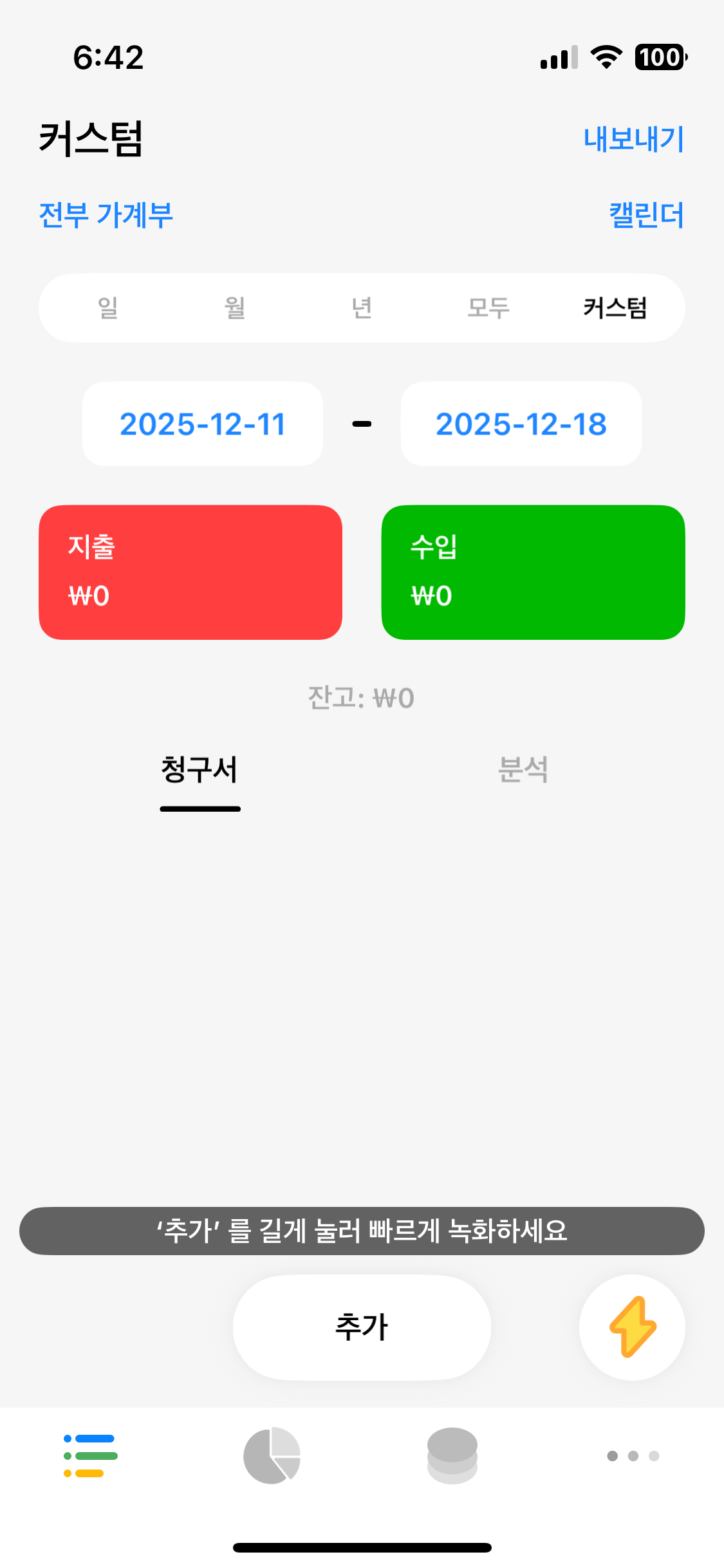
Task: Open the red 지출 expense card
Action: click(190, 572)
